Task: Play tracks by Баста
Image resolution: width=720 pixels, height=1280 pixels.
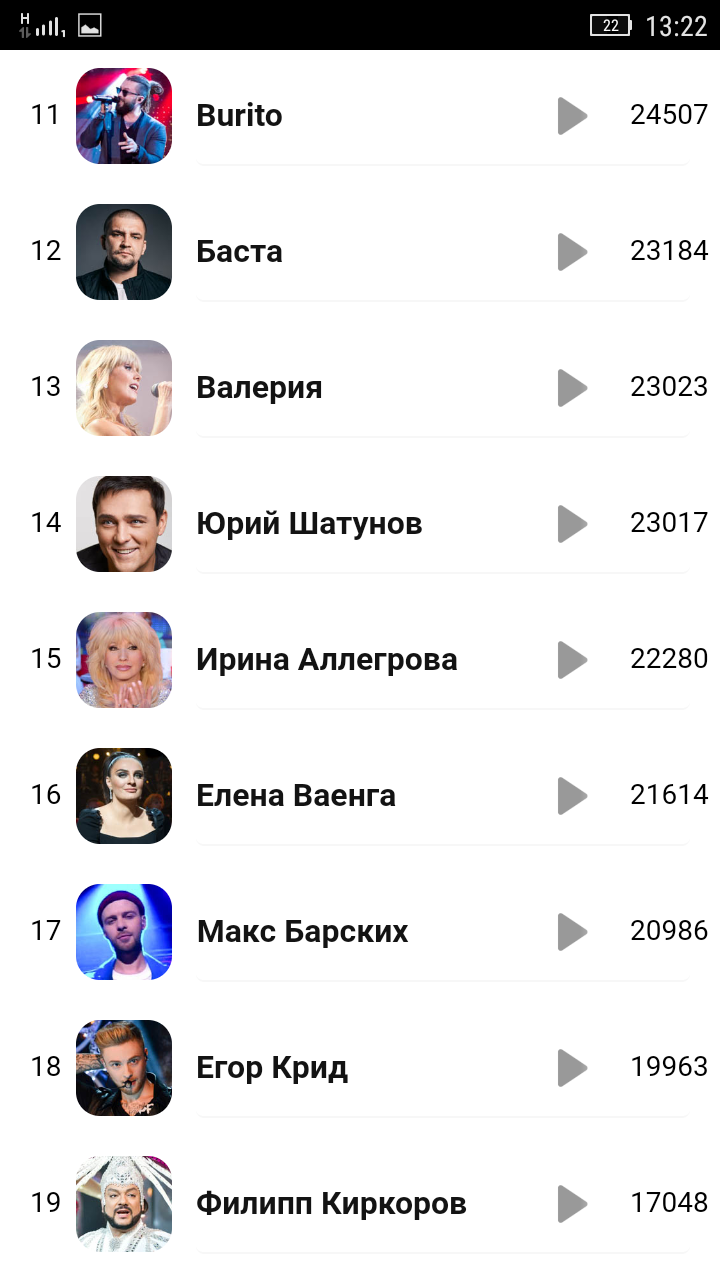Action: point(572,252)
